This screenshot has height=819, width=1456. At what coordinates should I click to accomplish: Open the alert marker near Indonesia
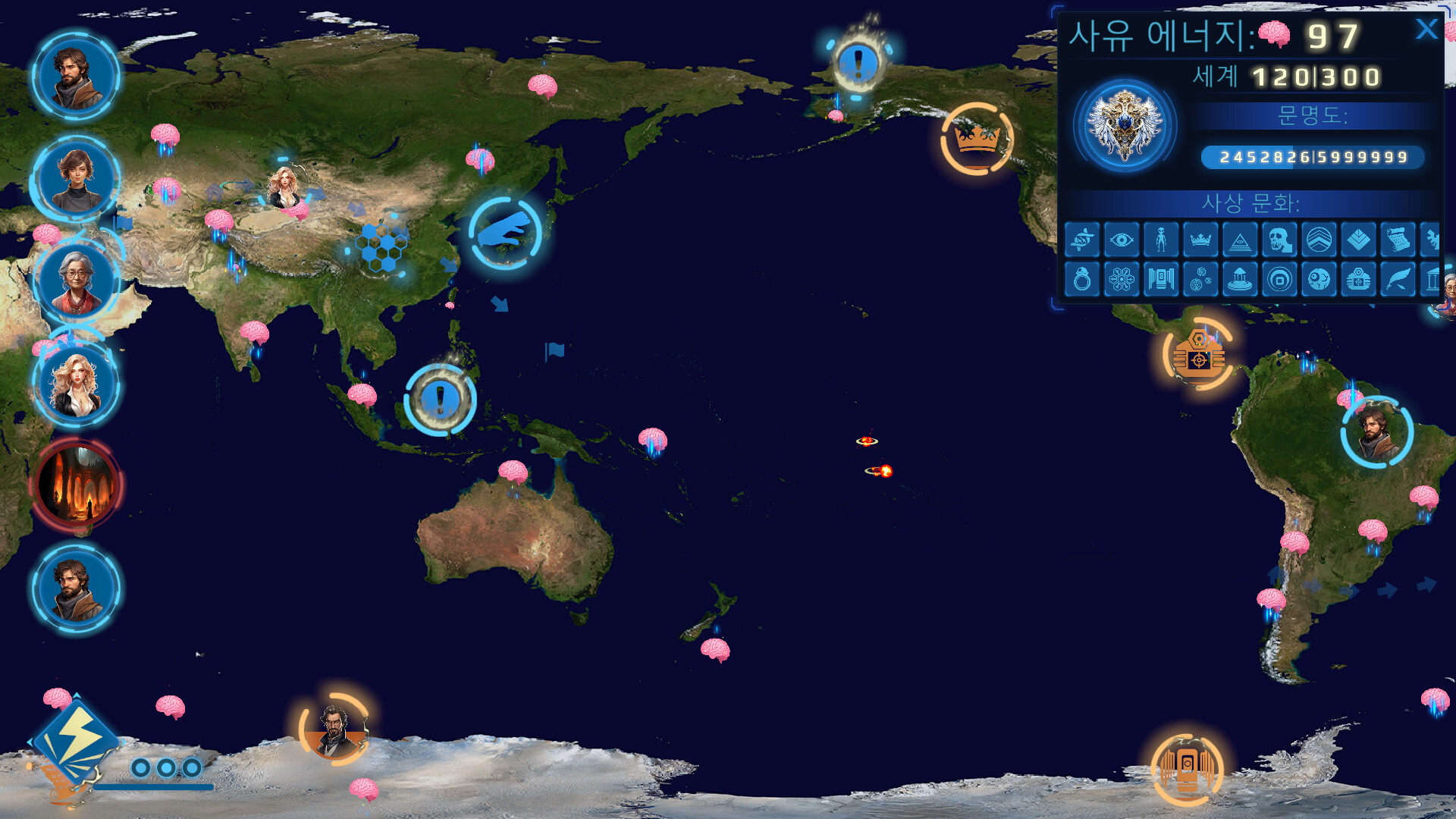click(440, 400)
